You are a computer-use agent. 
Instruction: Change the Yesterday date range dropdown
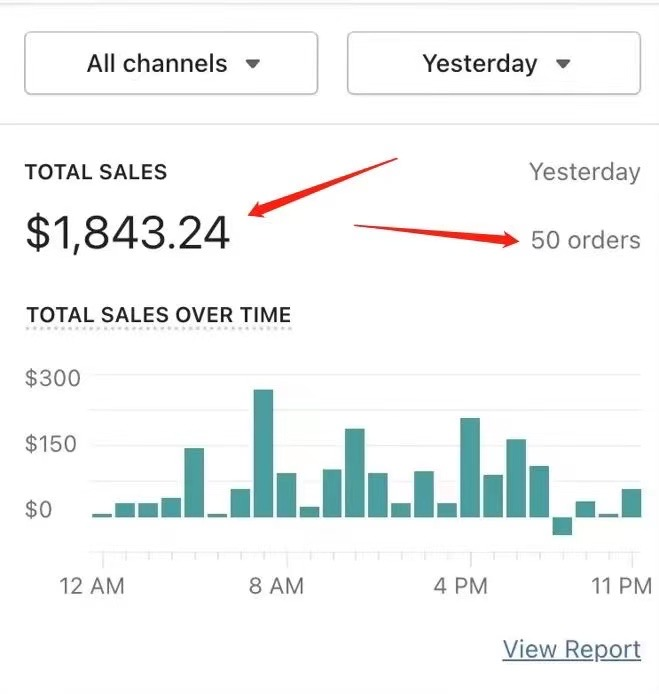click(x=494, y=64)
